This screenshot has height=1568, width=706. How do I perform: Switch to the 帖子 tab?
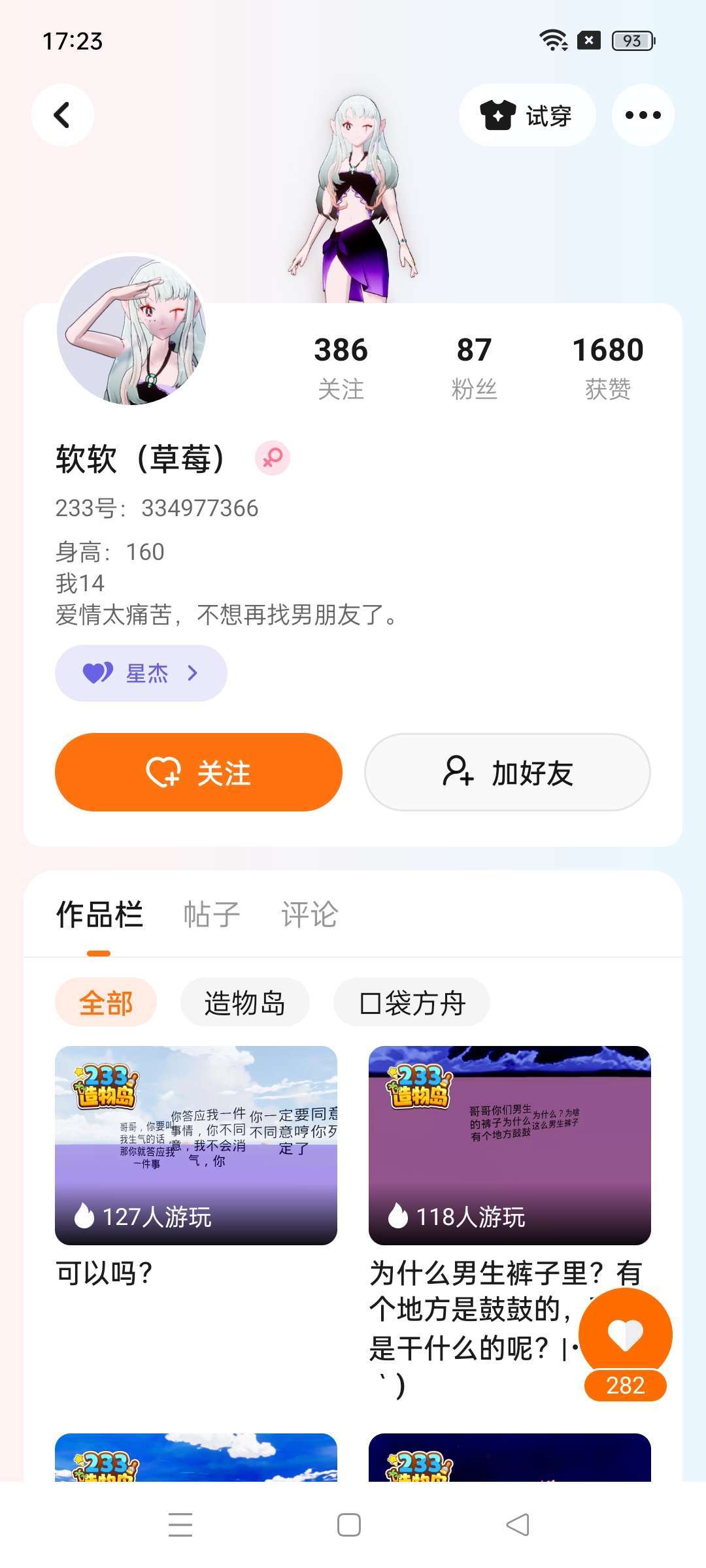pyautogui.click(x=211, y=914)
